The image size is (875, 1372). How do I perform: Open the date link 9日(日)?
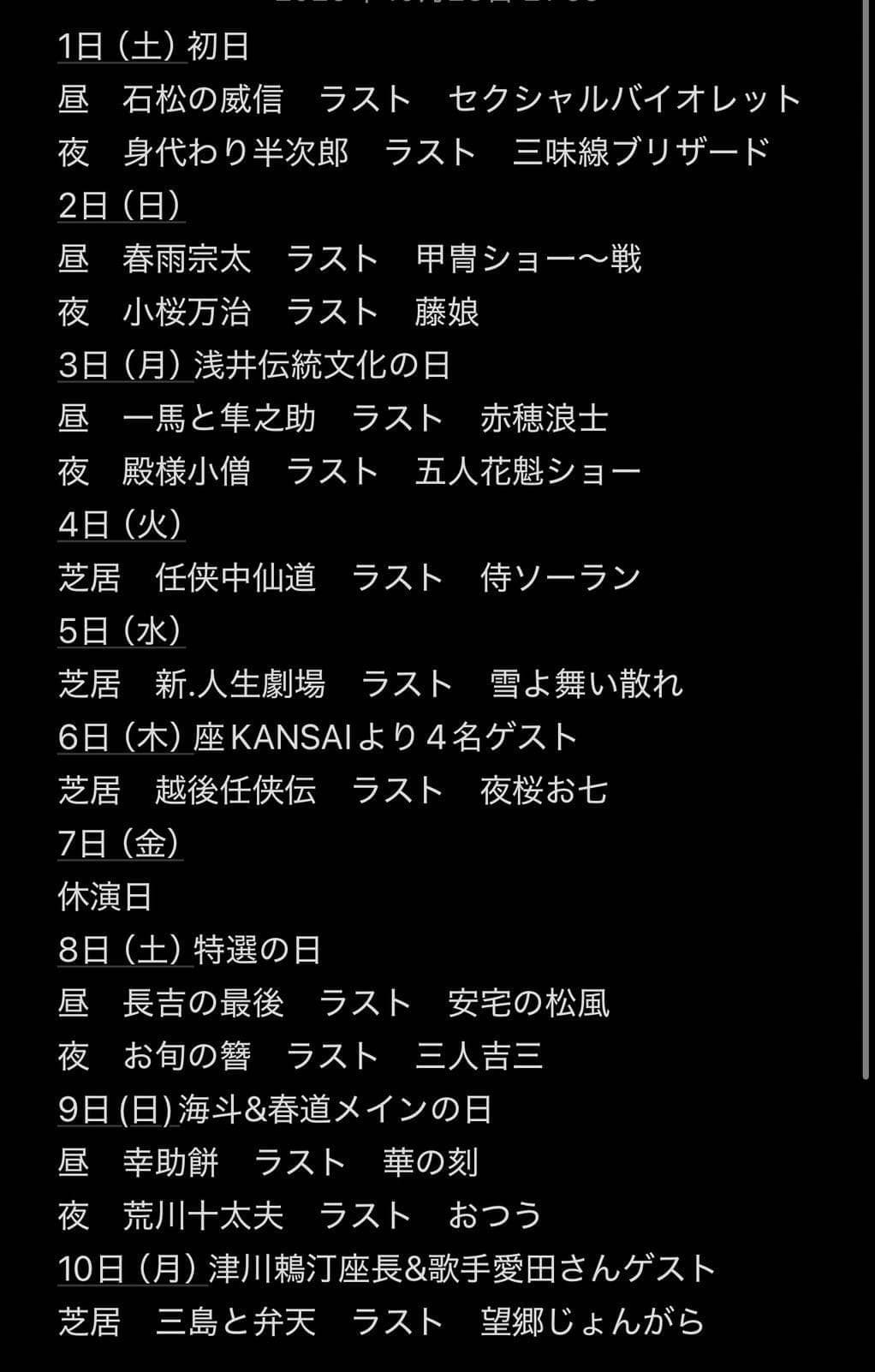pyautogui.click(x=116, y=1109)
